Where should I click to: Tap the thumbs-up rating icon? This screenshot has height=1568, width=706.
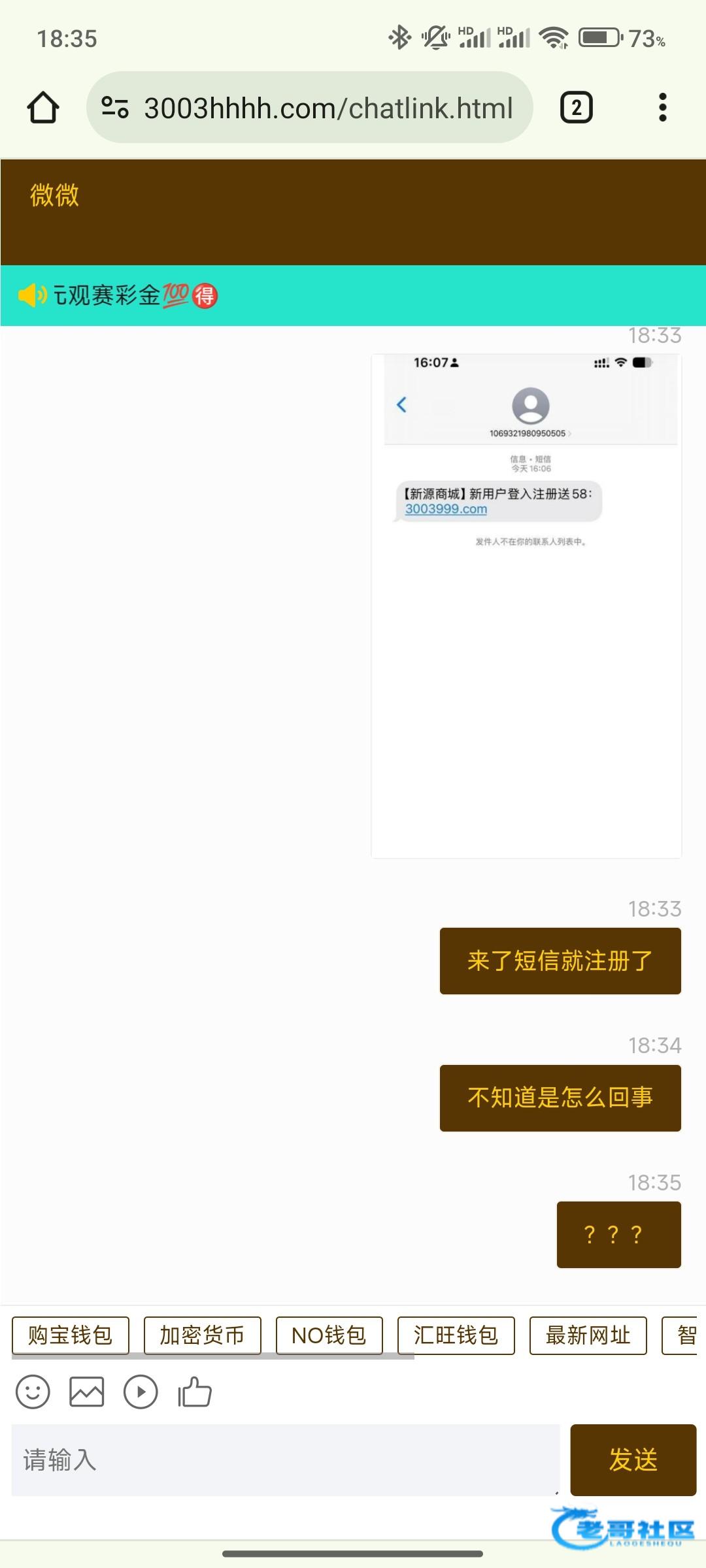point(195,1392)
